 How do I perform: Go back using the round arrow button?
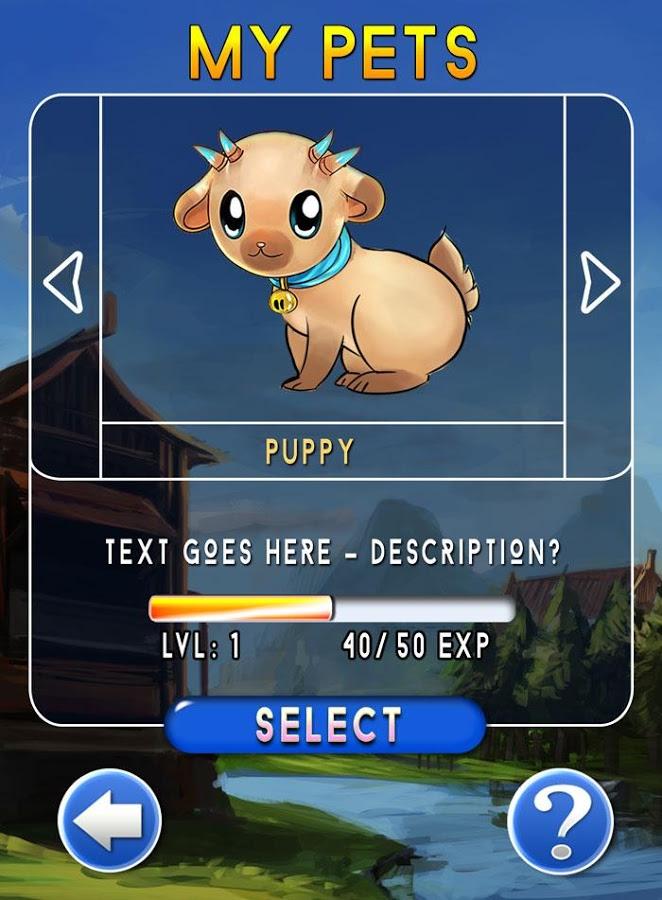pyautogui.click(x=110, y=821)
